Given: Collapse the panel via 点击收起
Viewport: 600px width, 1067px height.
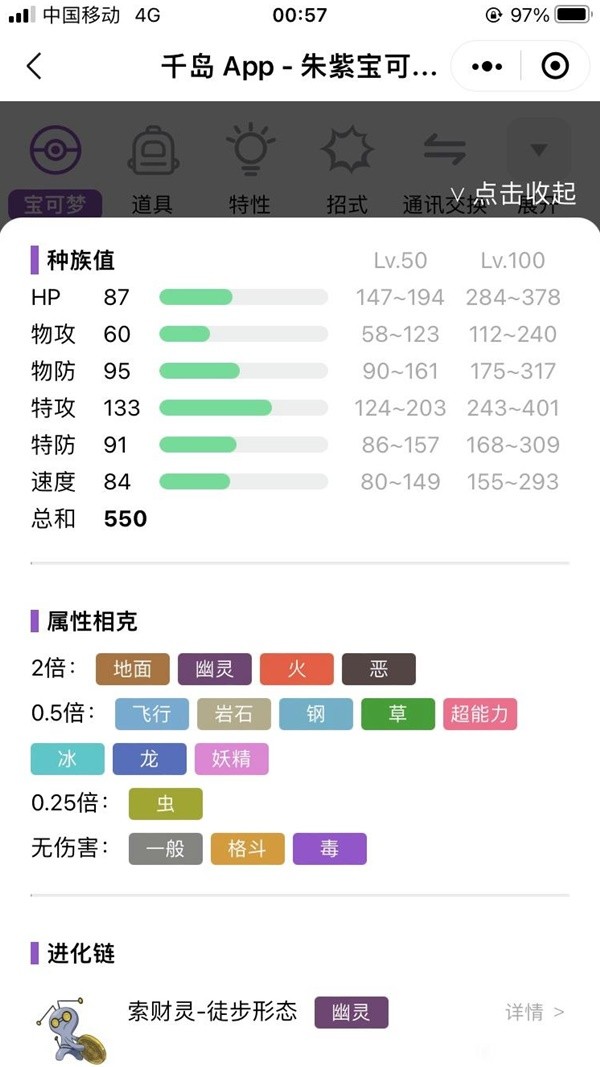Looking at the screenshot, I should click(x=513, y=193).
